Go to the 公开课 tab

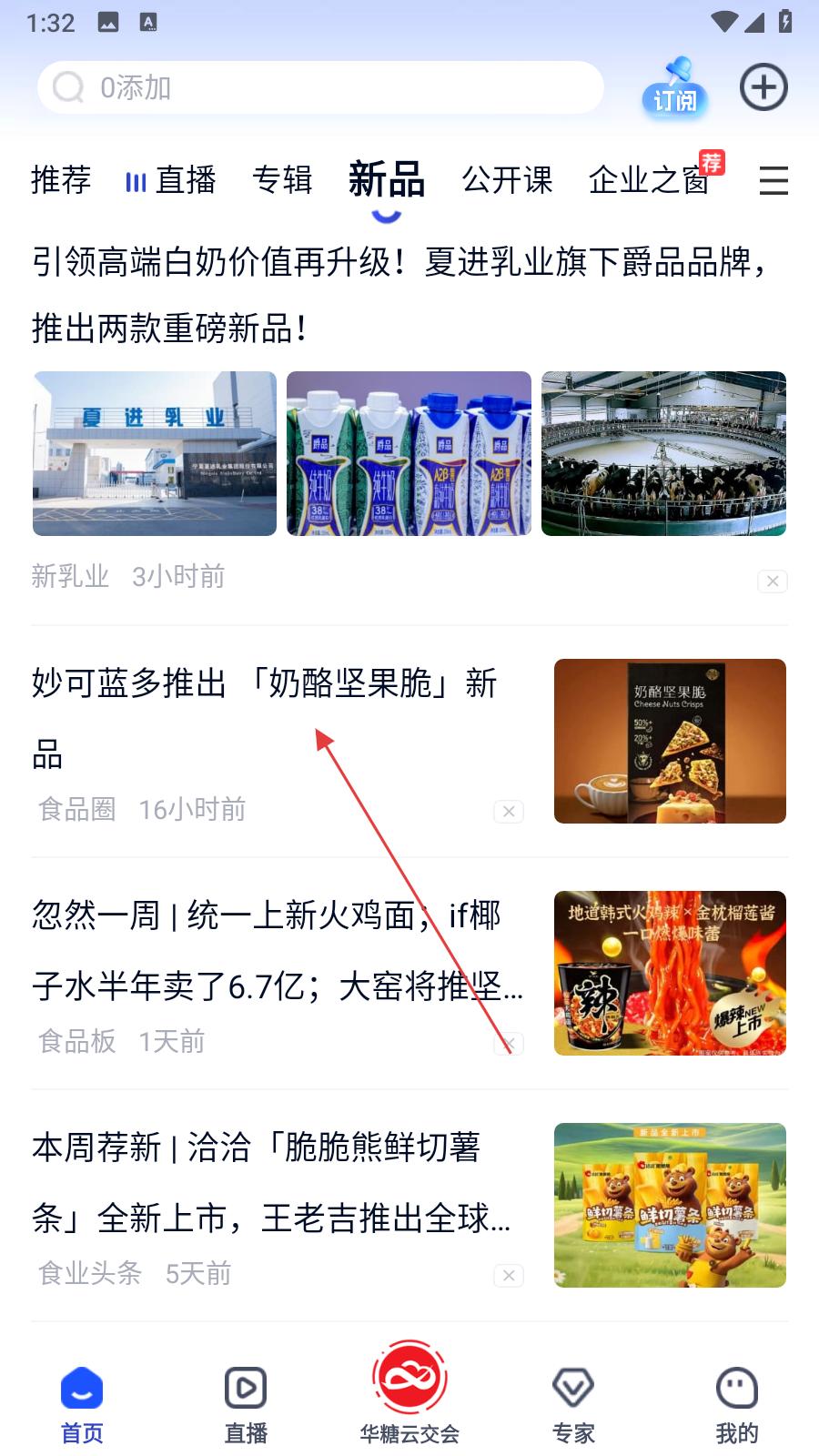coord(507,180)
